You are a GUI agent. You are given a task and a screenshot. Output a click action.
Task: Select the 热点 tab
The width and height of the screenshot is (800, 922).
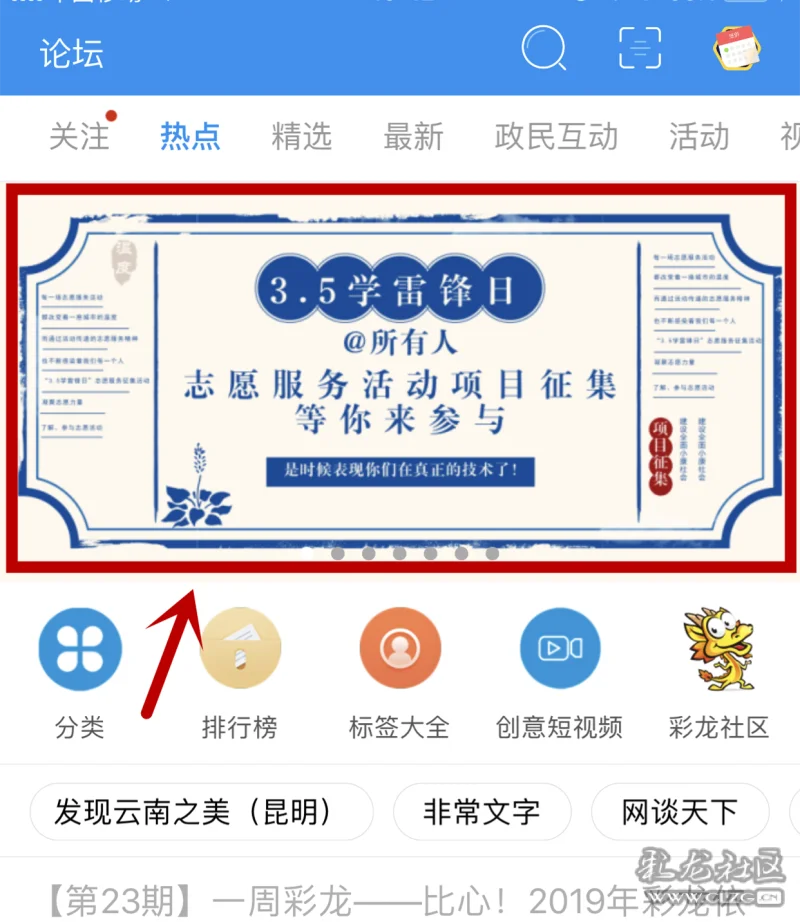pyautogui.click(x=190, y=136)
